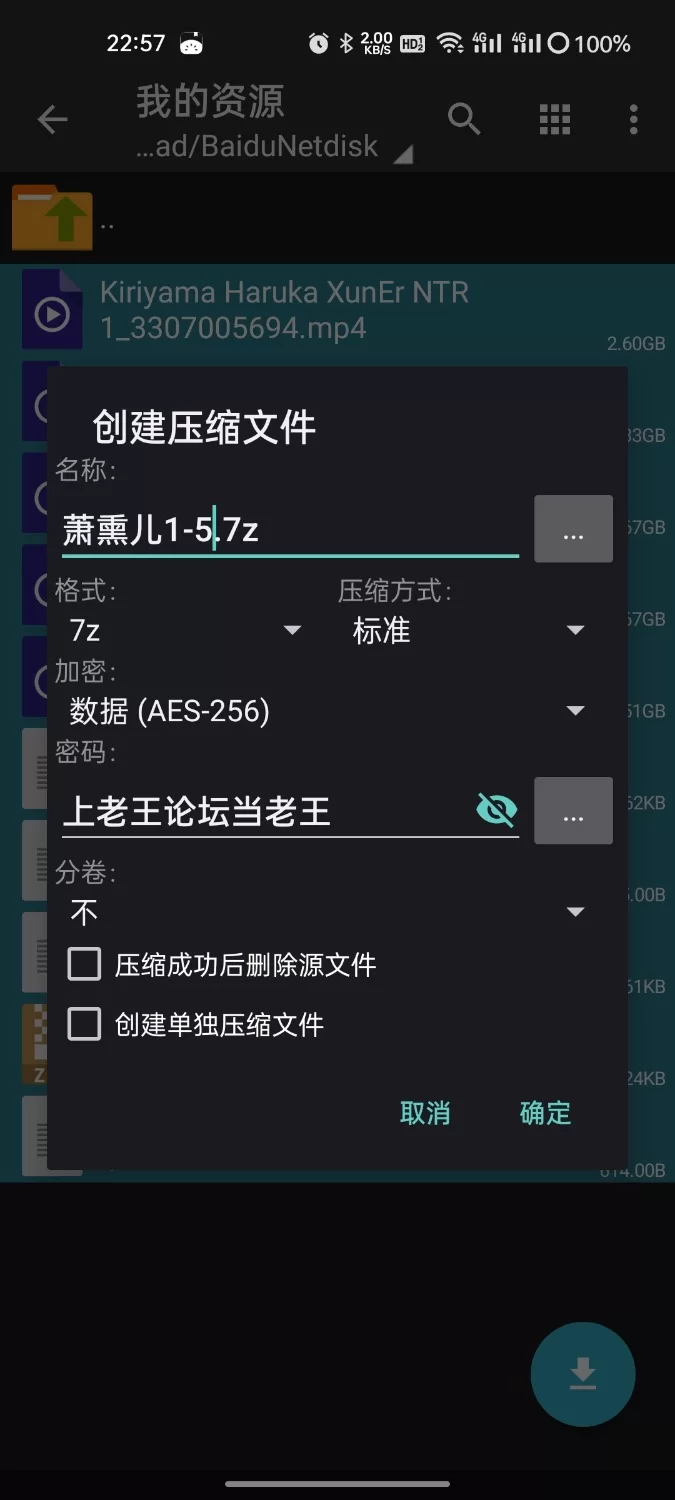Toggle password visibility eye icon
This screenshot has height=1500, width=675.
496,810
